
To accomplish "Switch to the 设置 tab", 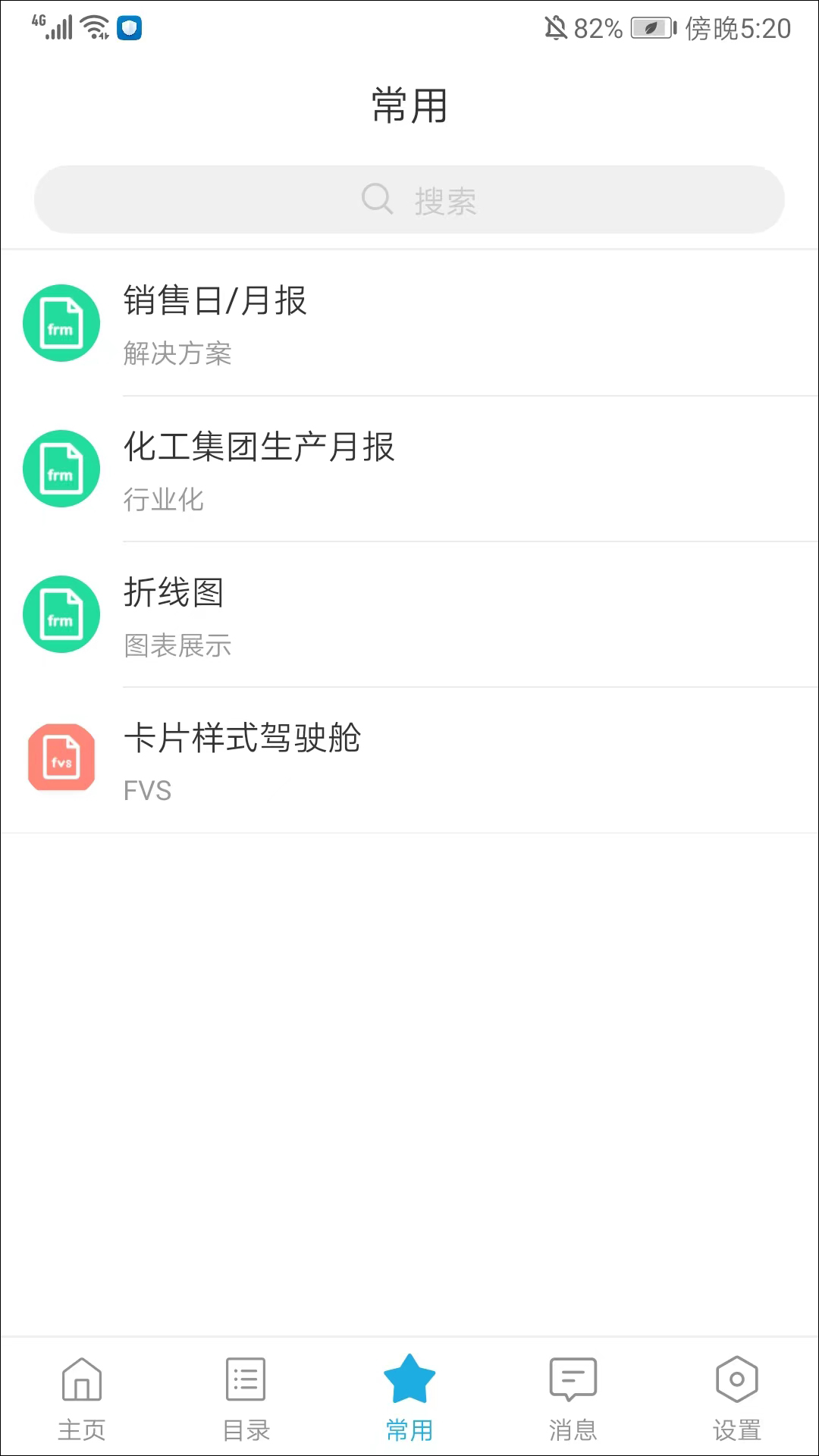I will [x=736, y=1398].
